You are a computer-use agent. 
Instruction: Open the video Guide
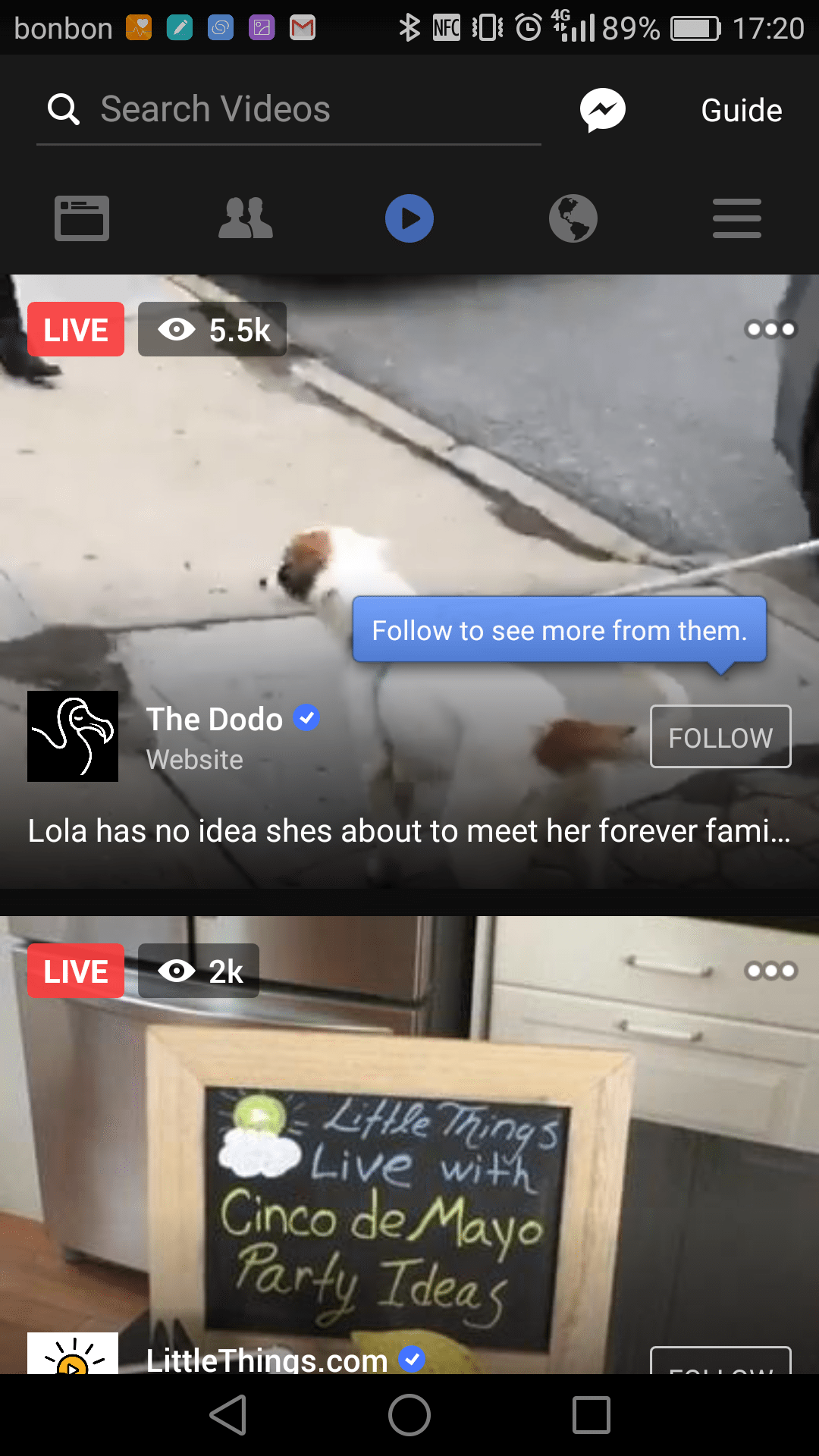point(741,111)
